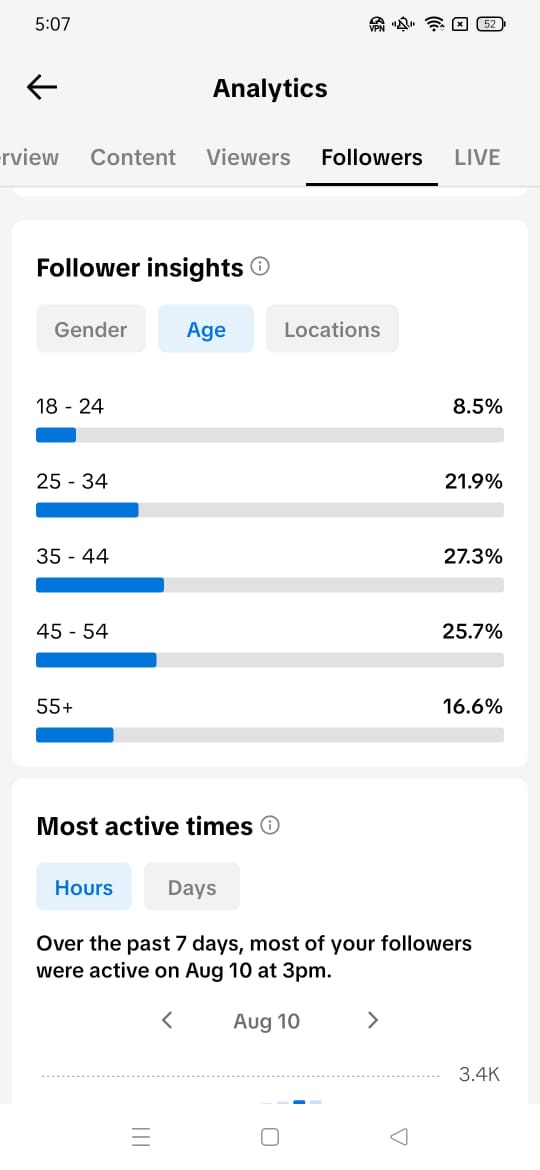This screenshot has height=1170, width=540.
Task: Show follower Locations breakdown
Action: (x=332, y=329)
